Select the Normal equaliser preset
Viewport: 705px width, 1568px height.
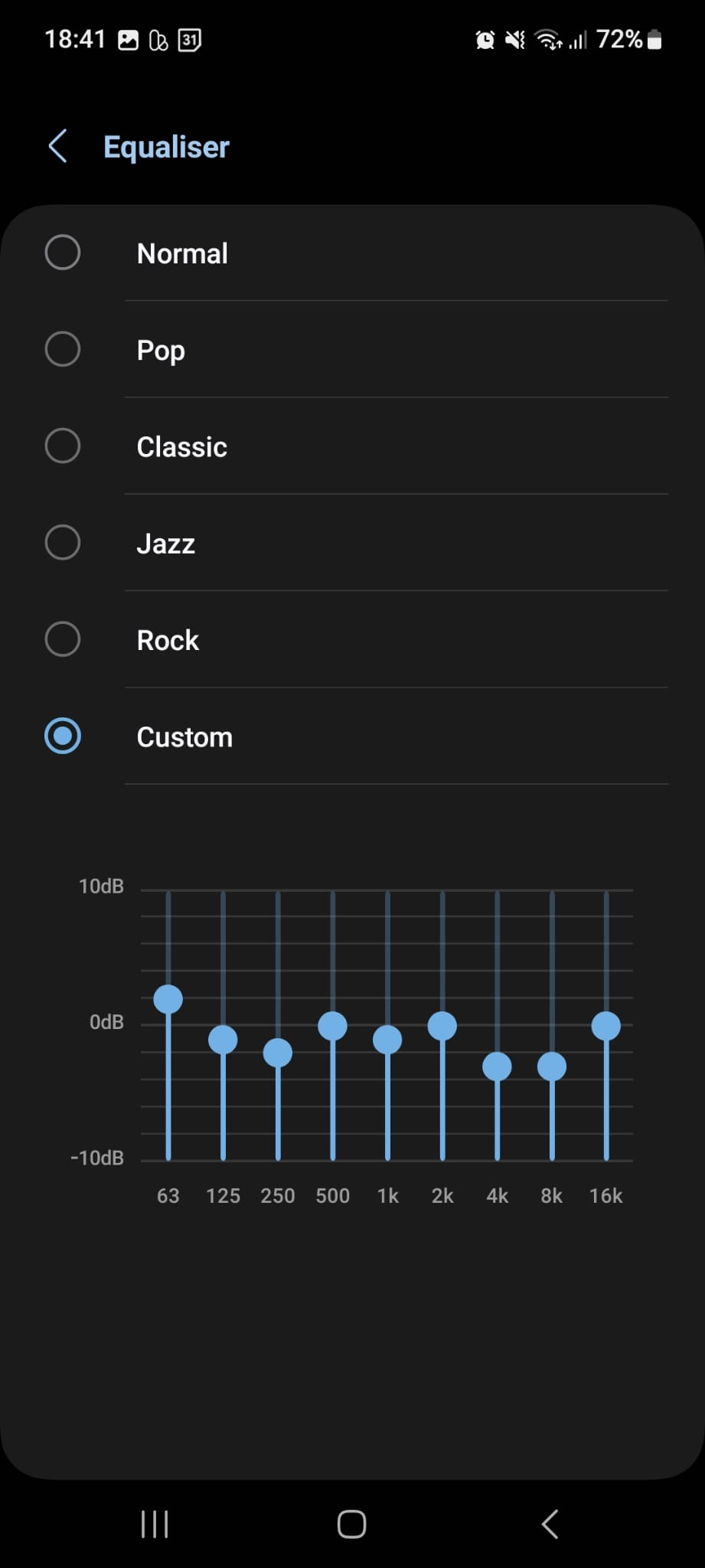(352, 253)
